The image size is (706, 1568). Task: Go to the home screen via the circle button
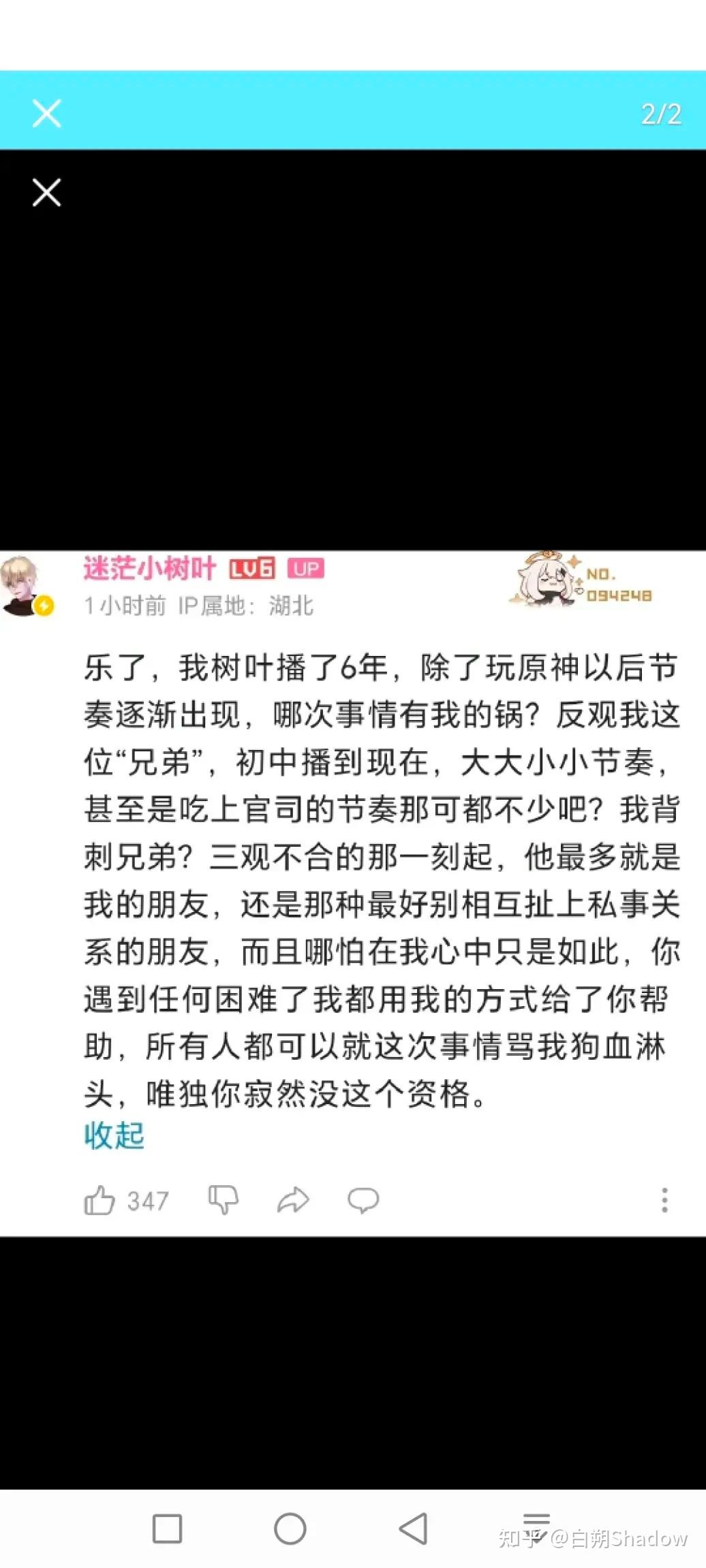290,1528
